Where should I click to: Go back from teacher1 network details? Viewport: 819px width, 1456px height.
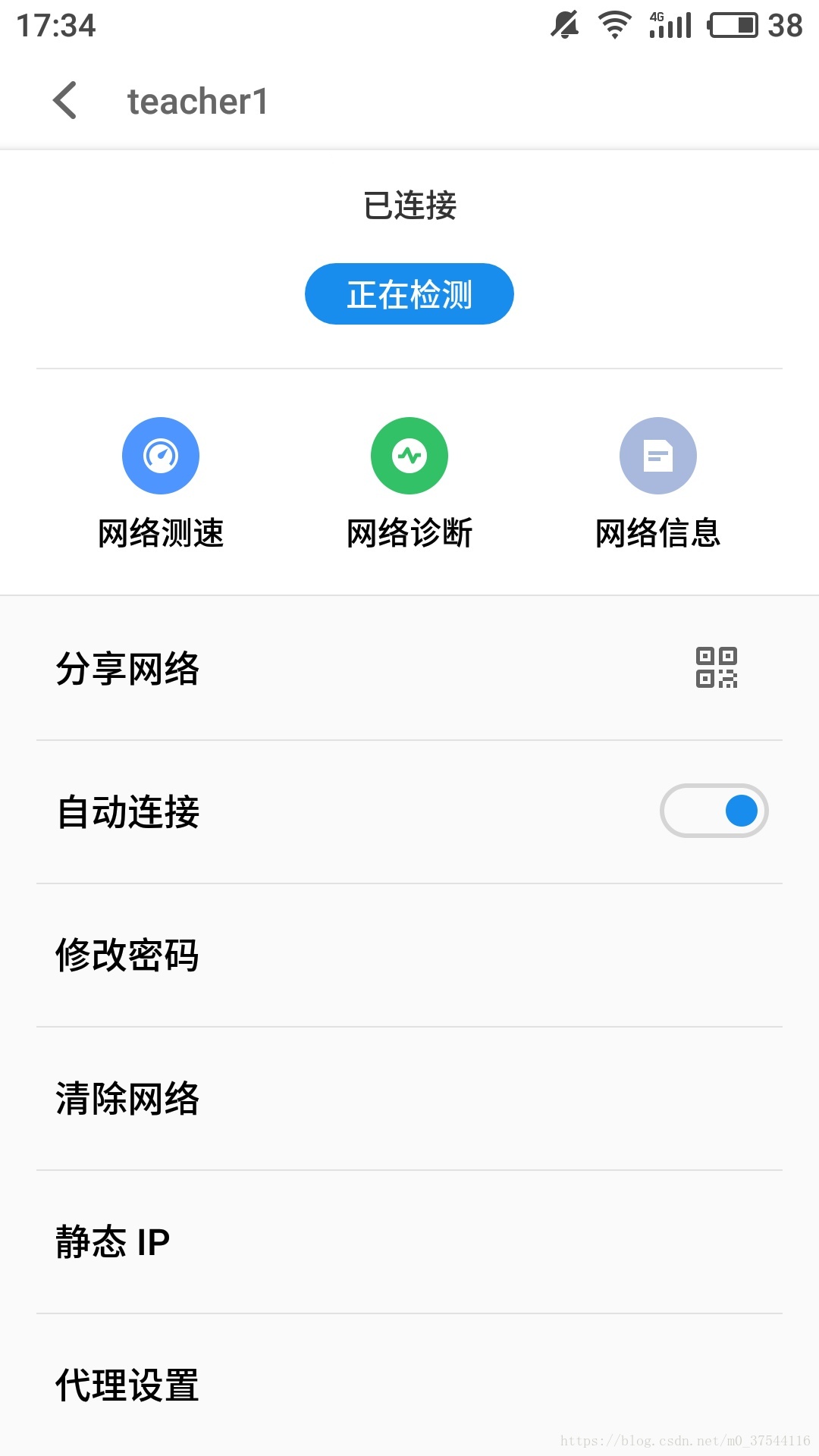(x=66, y=101)
